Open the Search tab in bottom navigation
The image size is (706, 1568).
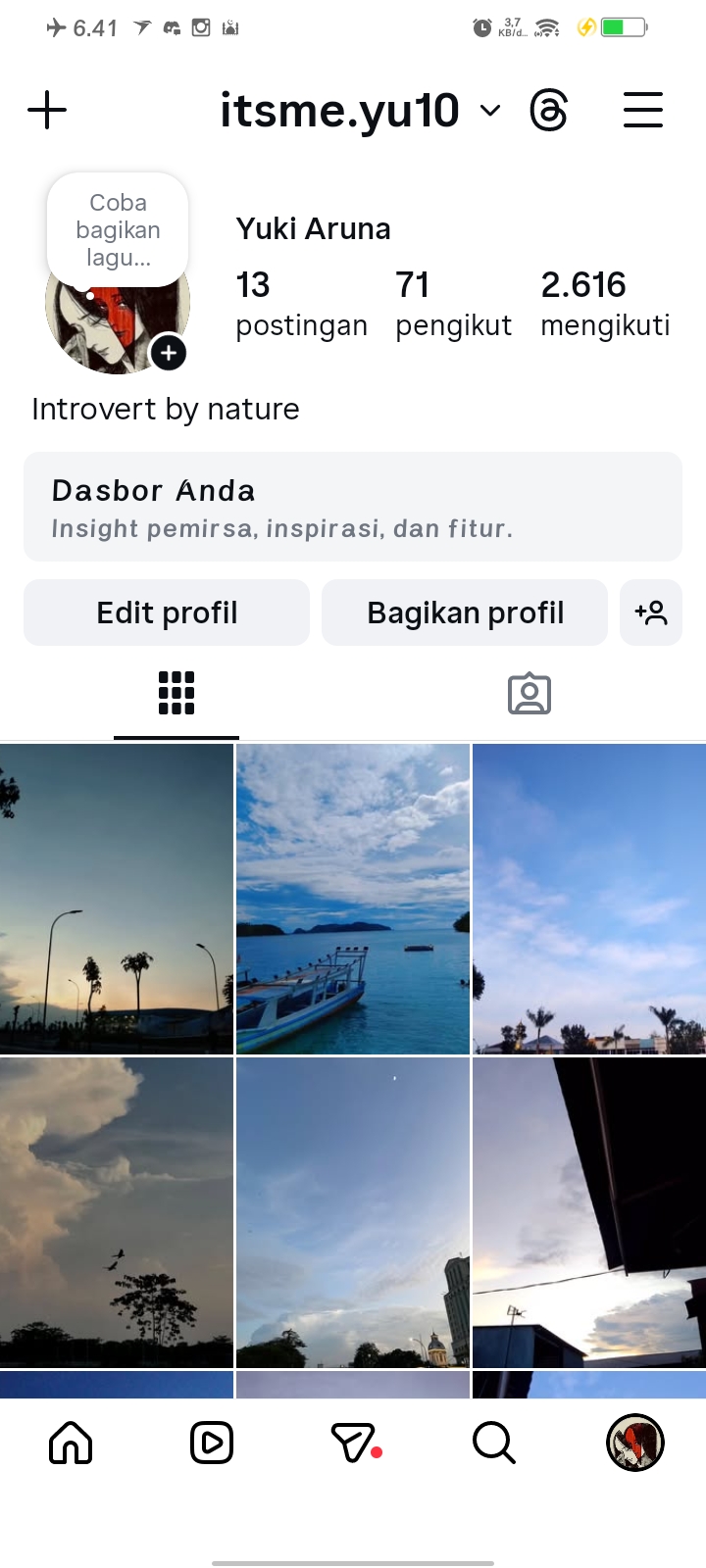coord(493,1443)
